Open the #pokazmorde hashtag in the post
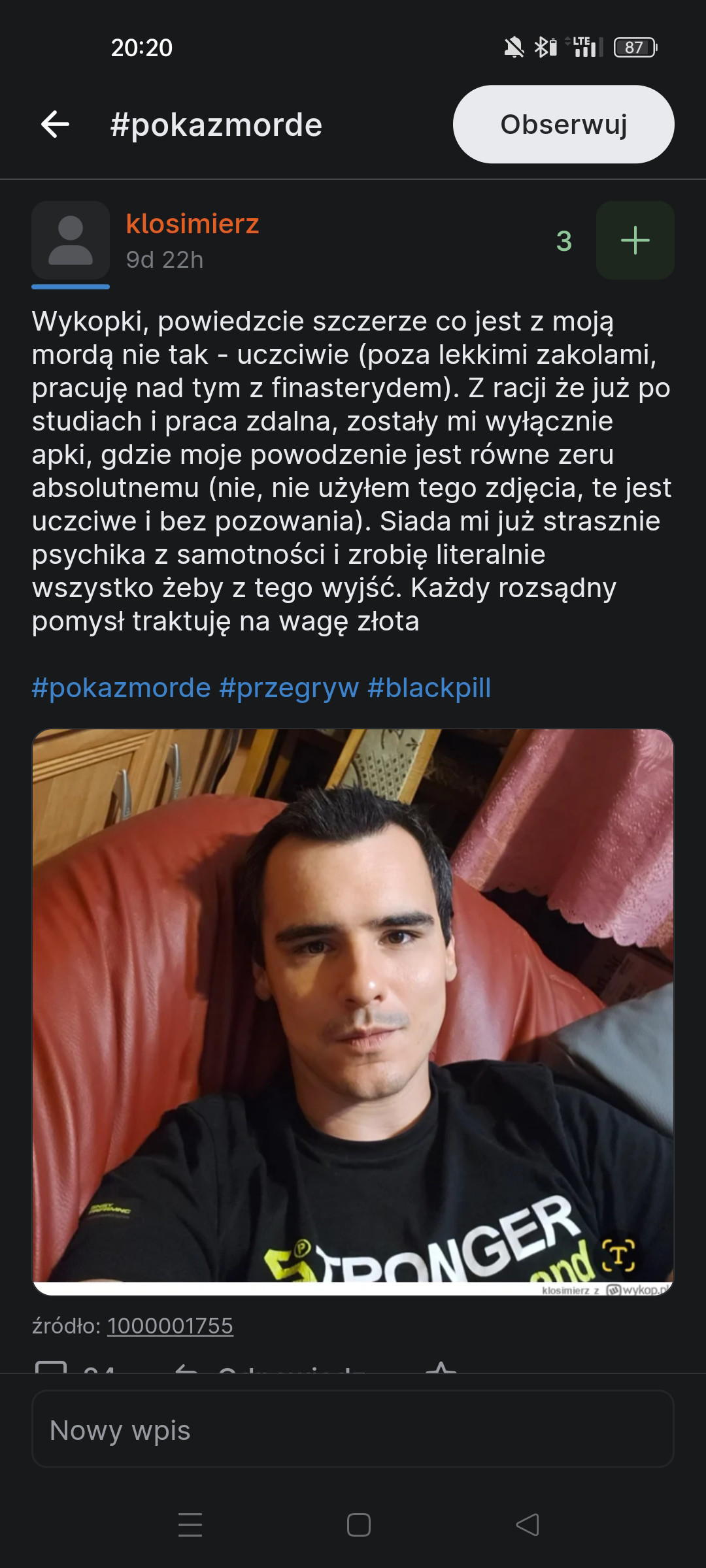The width and height of the screenshot is (706, 1568). (x=121, y=688)
